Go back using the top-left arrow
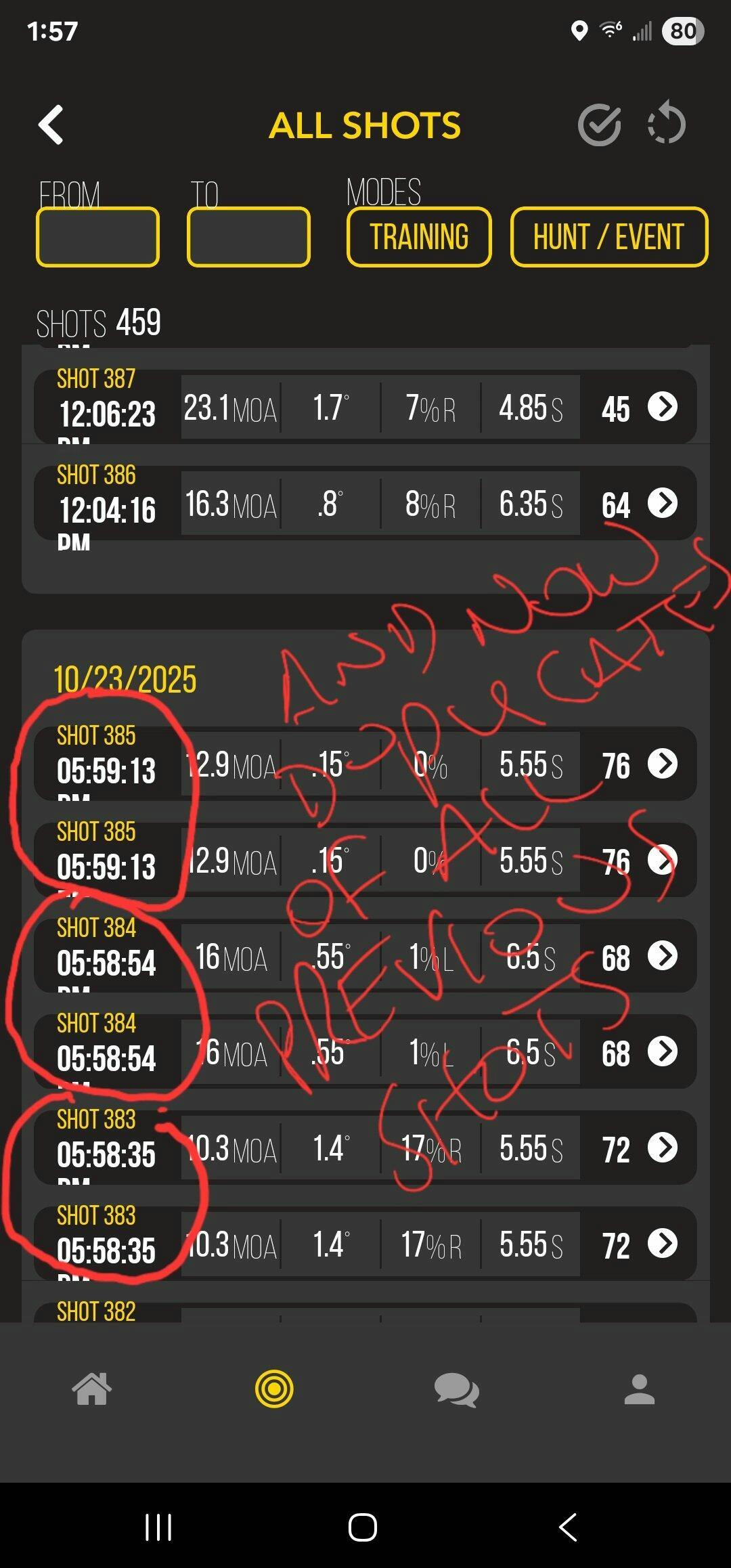Screen dimensions: 731x1568 (x=51, y=125)
